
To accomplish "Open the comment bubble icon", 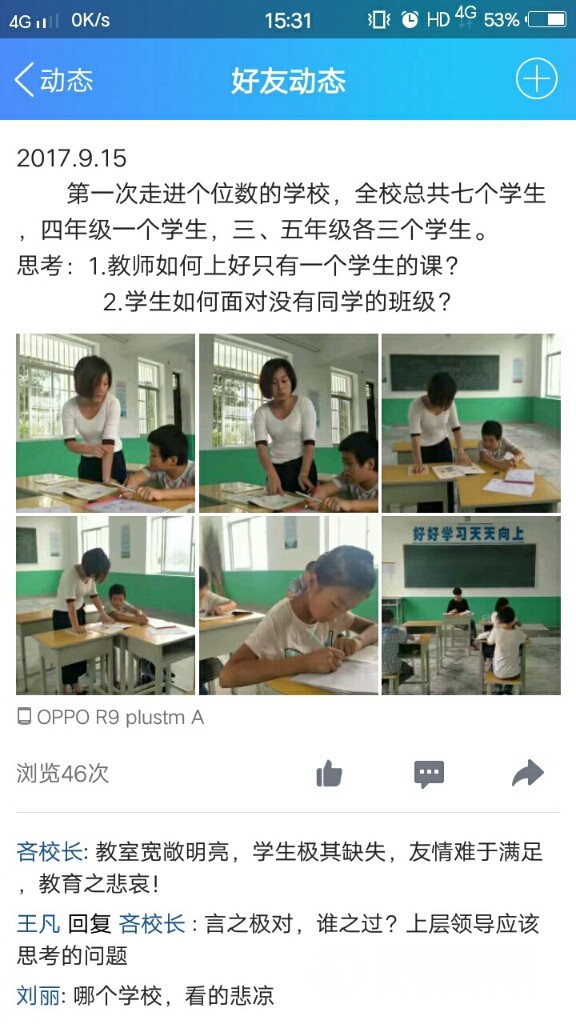I will click(428, 774).
